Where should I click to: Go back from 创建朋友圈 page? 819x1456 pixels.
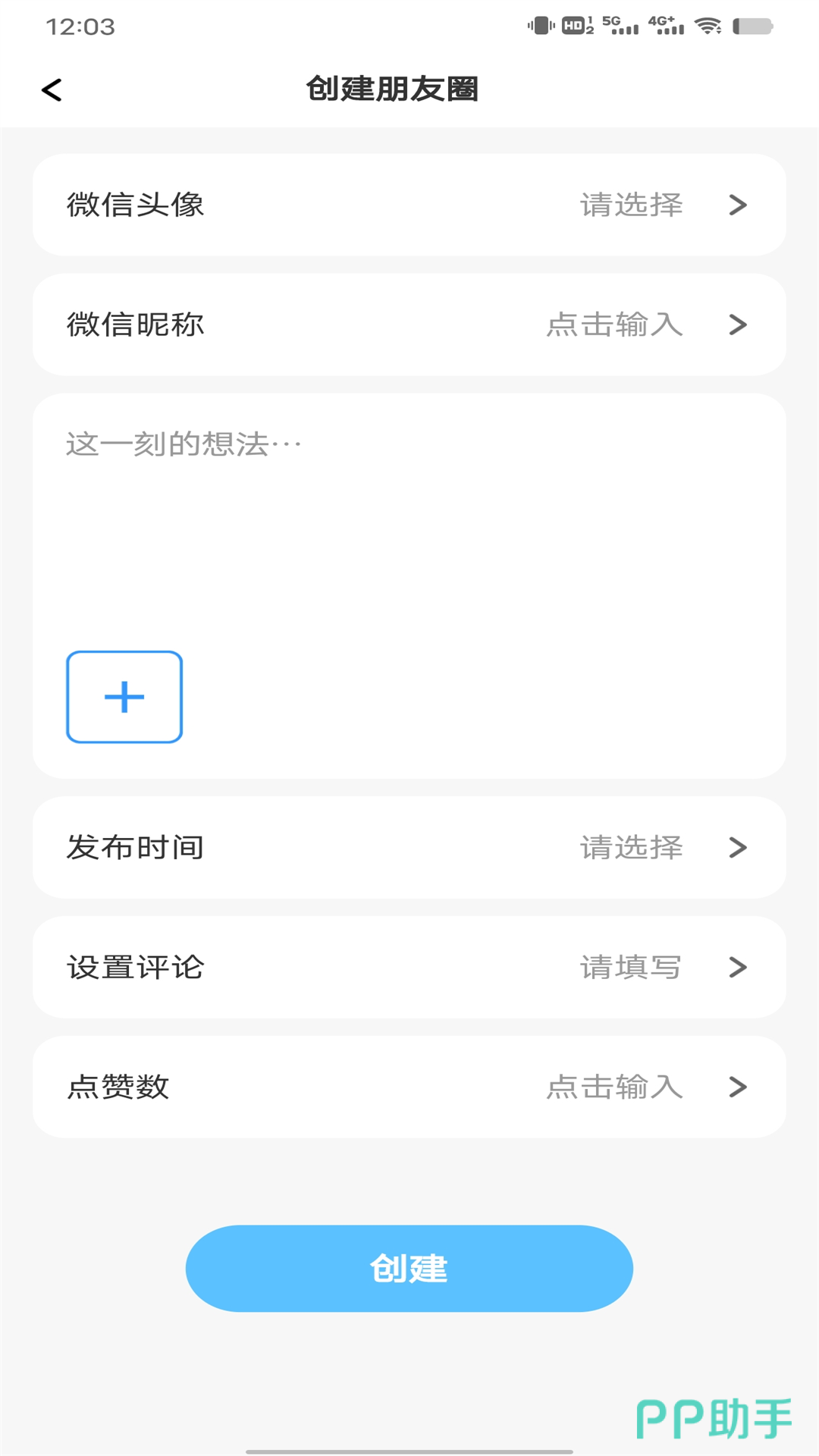click(52, 90)
